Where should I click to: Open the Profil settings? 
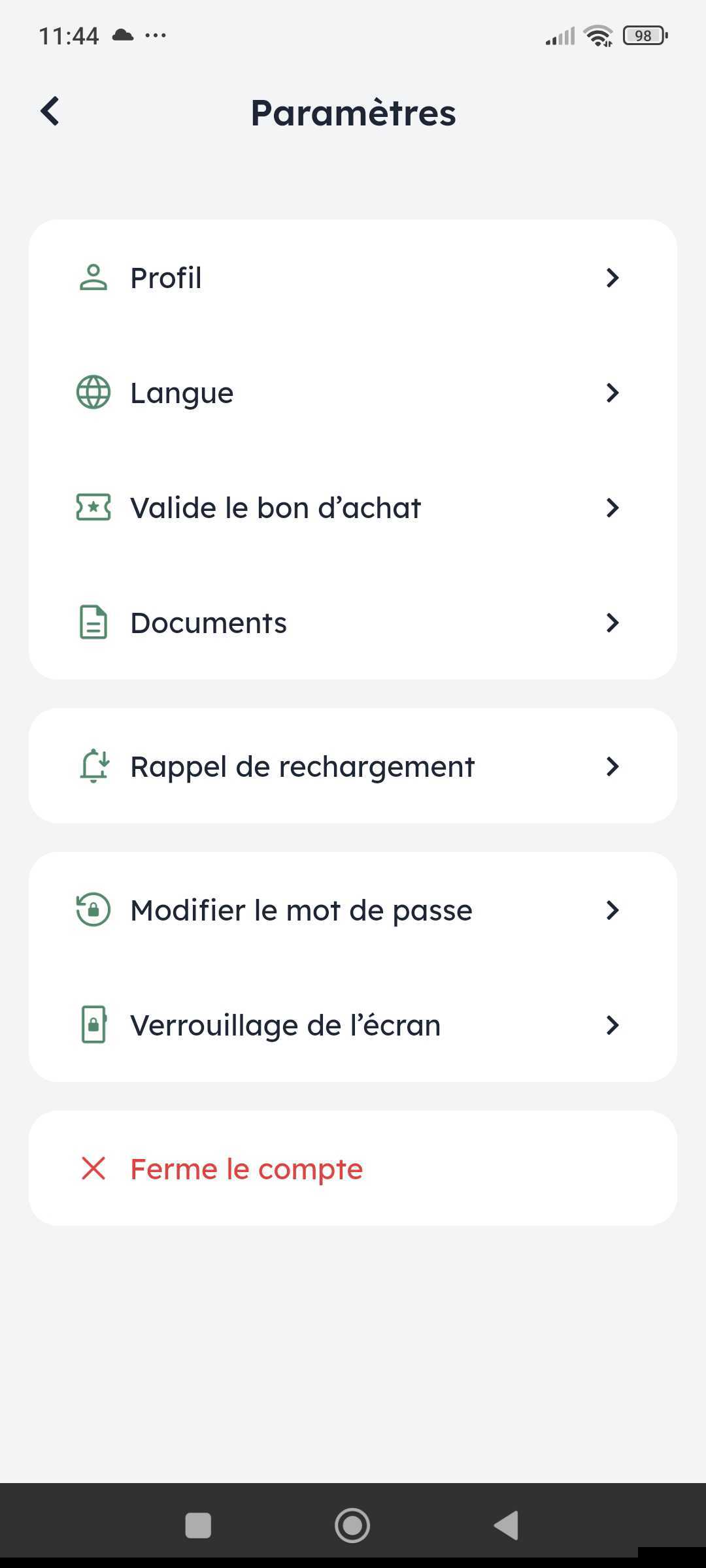click(x=352, y=278)
